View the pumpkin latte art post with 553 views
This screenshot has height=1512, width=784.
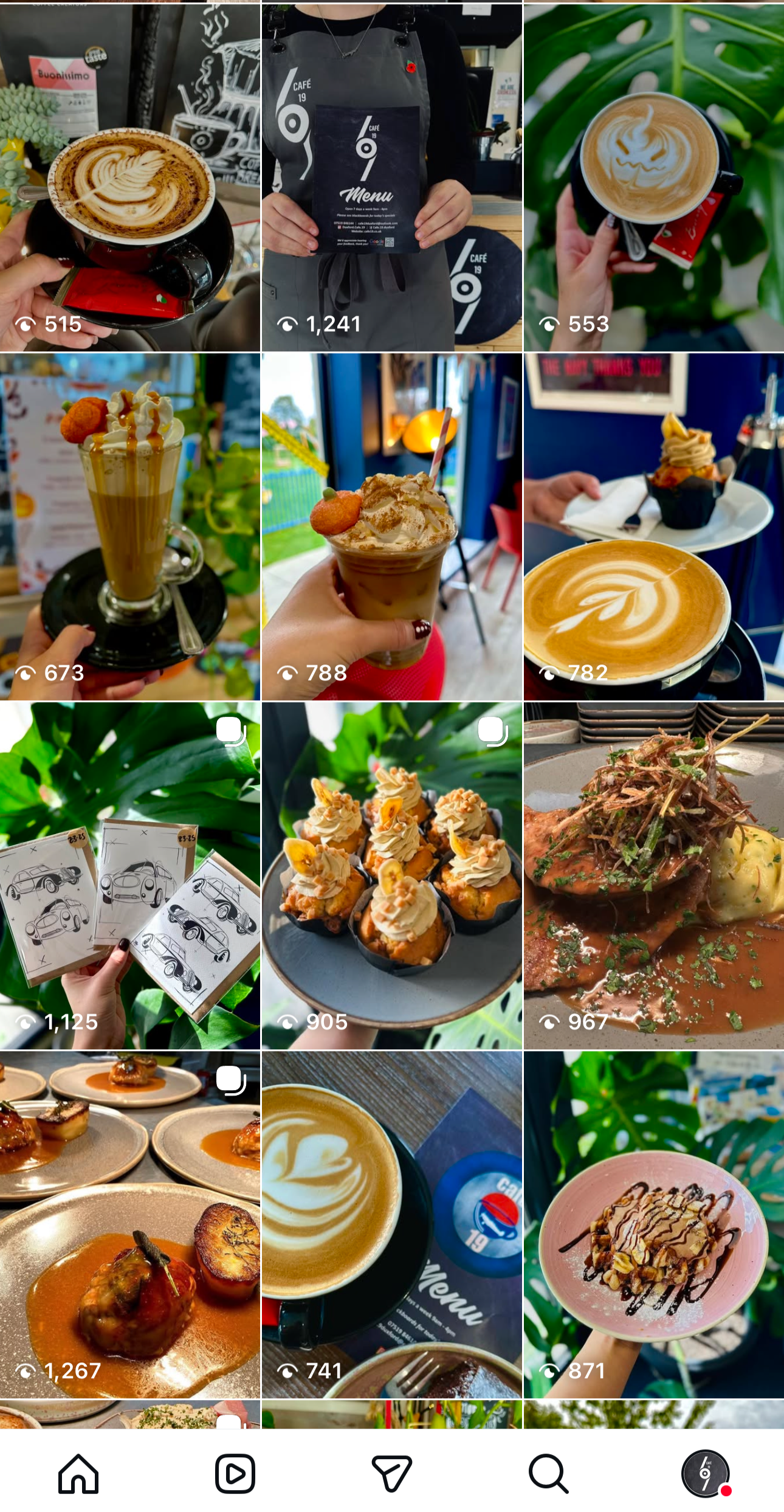(x=654, y=178)
